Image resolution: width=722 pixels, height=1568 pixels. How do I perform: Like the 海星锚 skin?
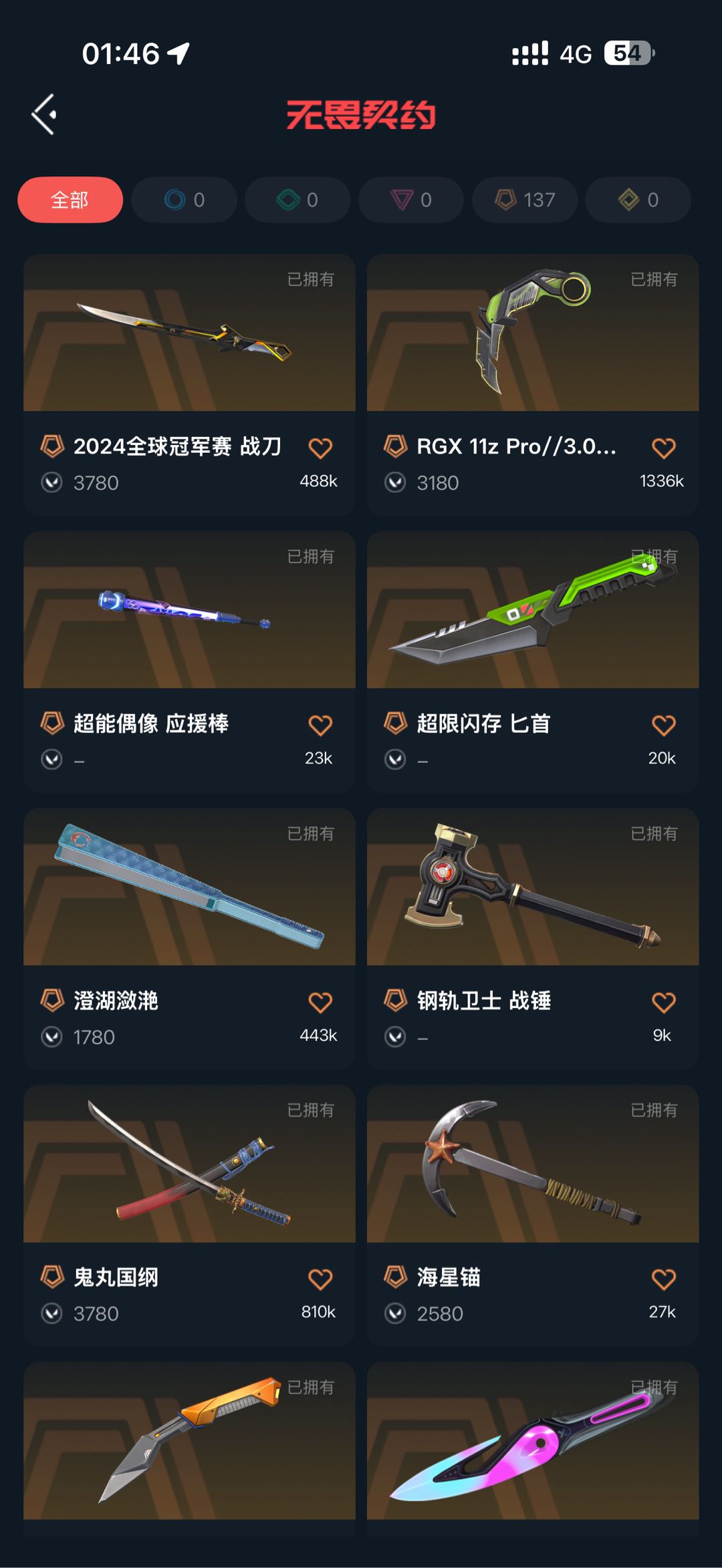click(663, 1279)
